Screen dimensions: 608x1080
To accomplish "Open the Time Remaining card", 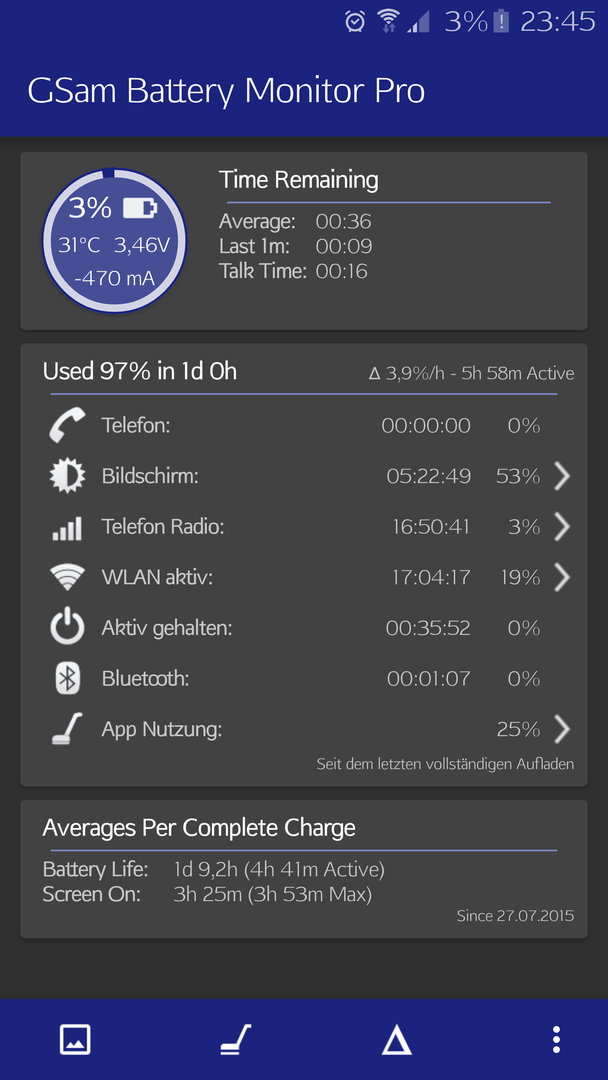I will coord(304,241).
